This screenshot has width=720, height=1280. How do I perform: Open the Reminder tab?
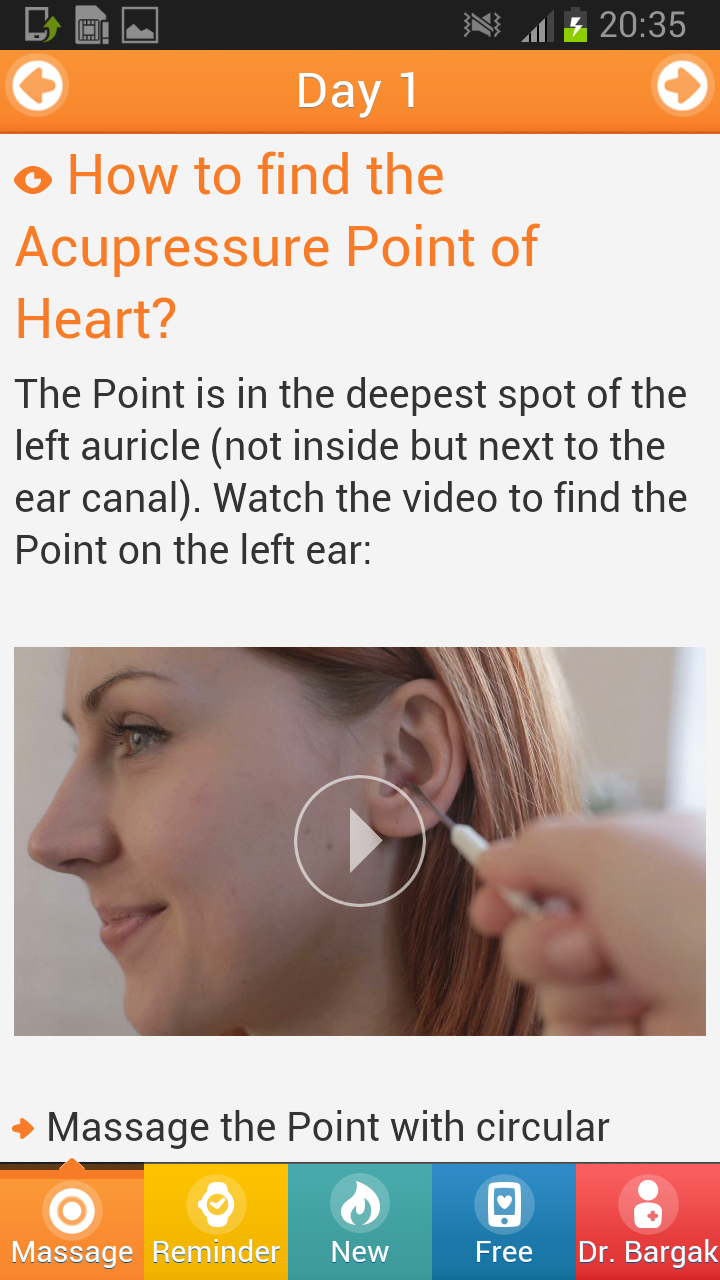216,1222
